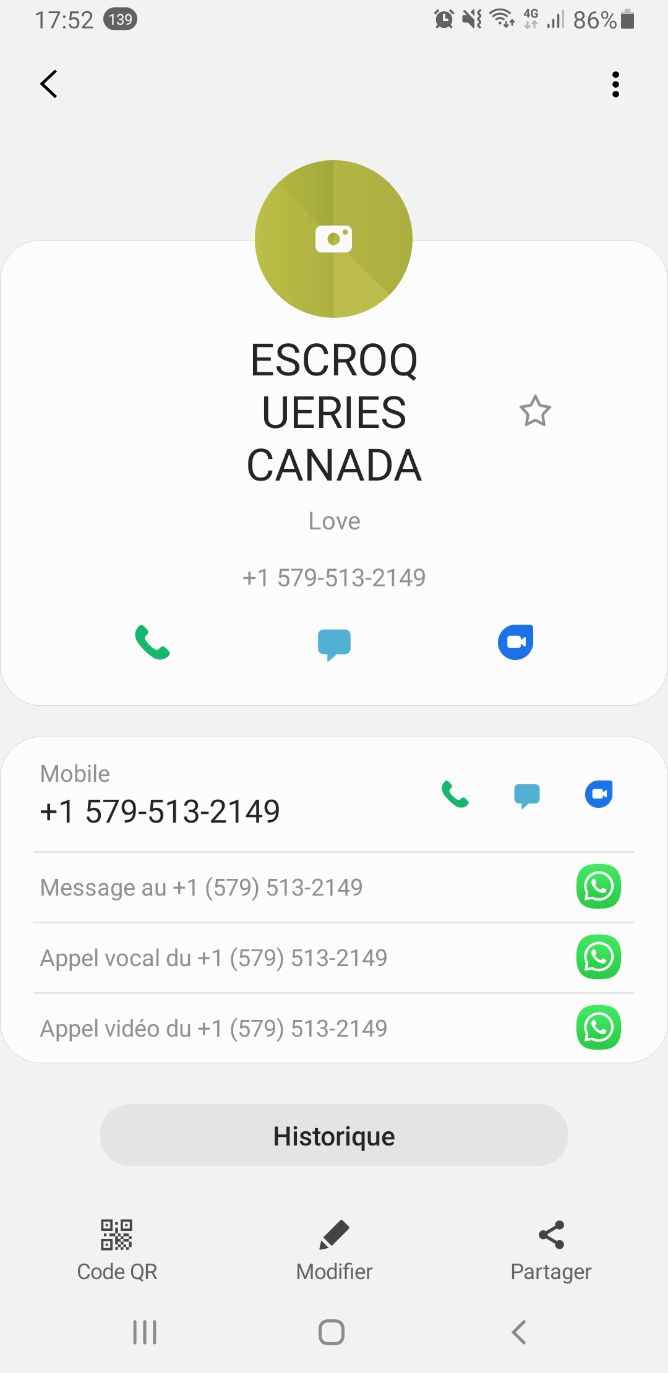Start a video call with the large blue camera icon
668x1373 pixels.
point(516,642)
